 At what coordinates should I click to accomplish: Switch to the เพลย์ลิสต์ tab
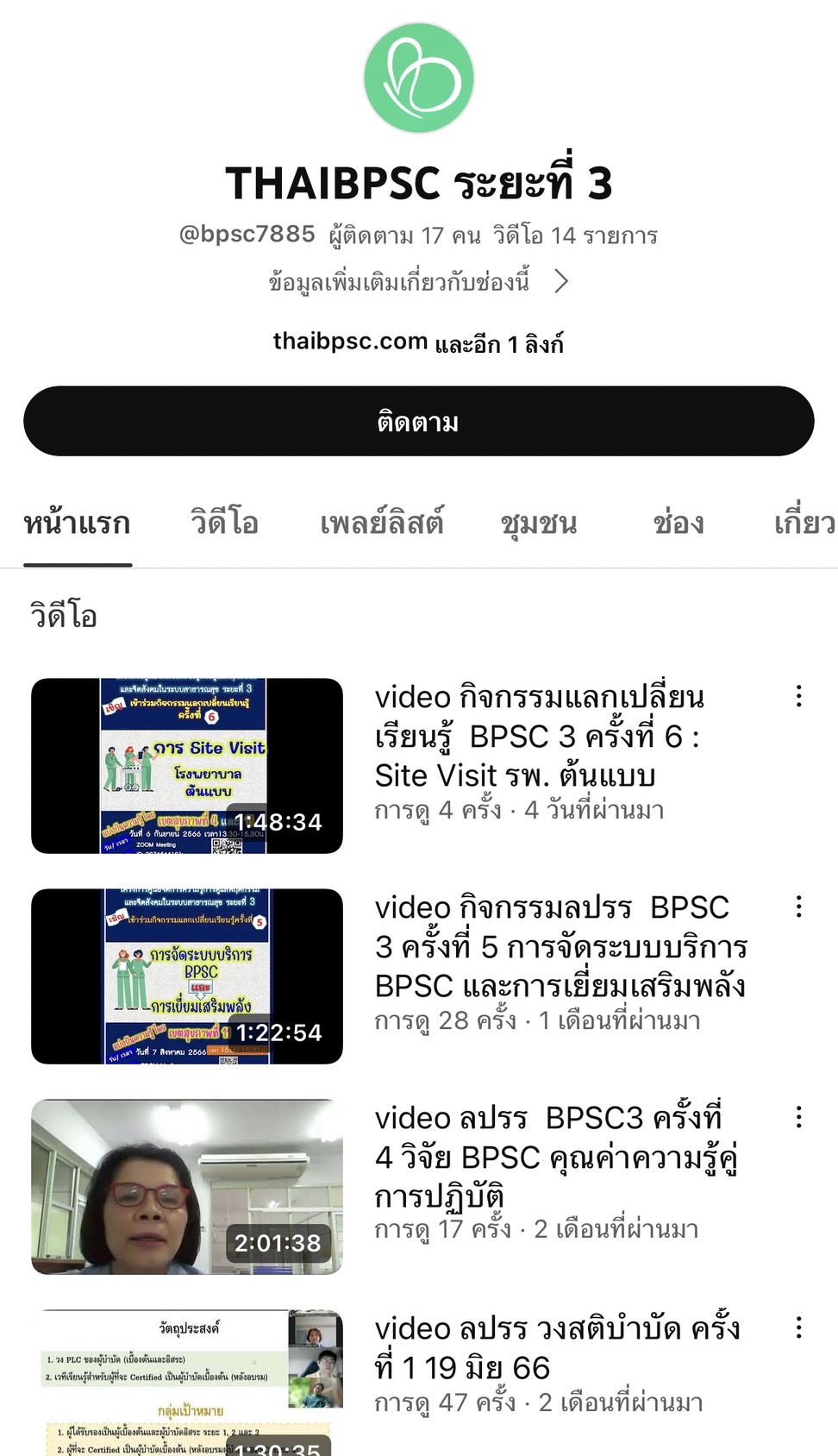tap(381, 523)
